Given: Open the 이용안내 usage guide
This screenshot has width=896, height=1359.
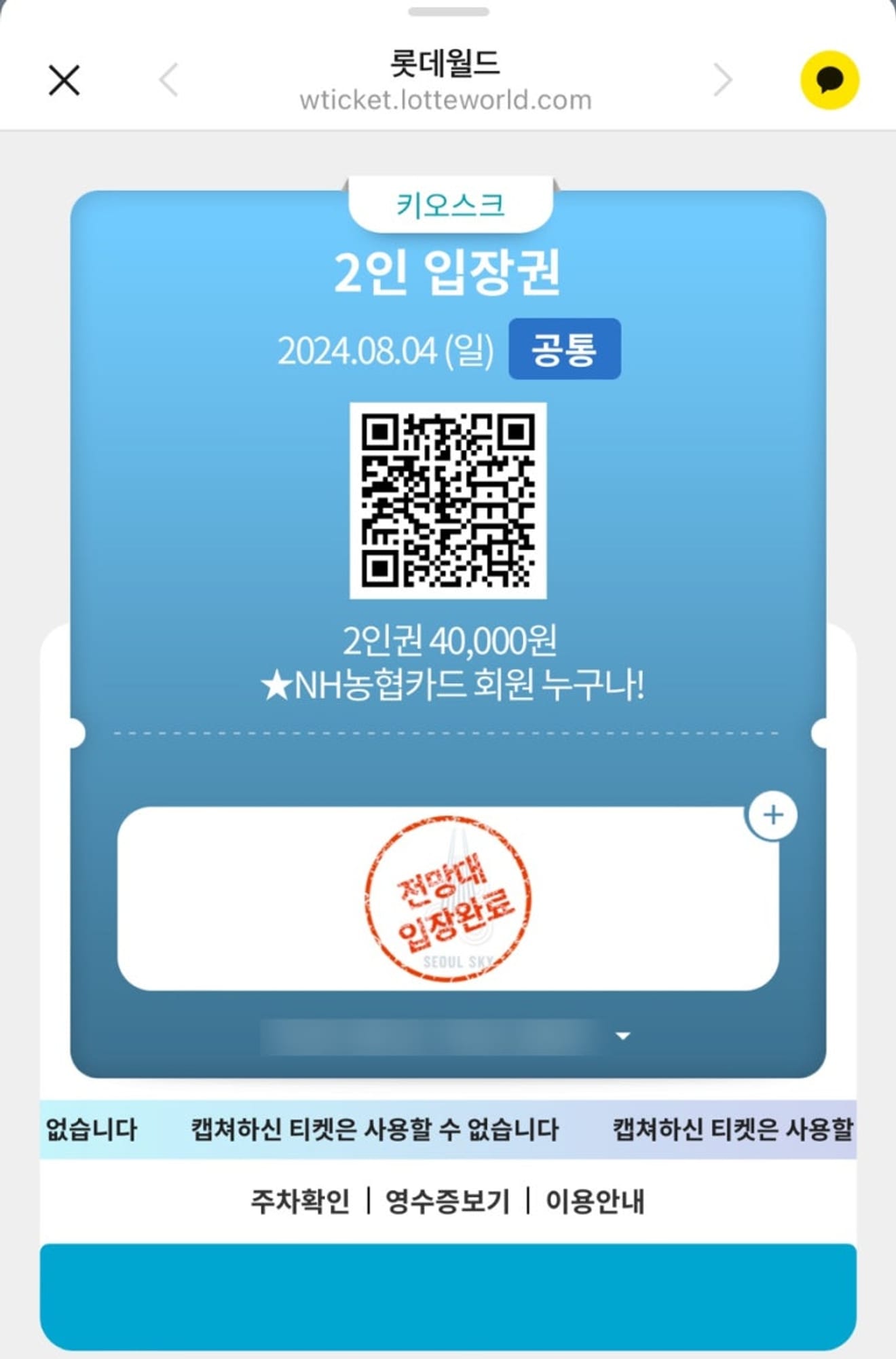Looking at the screenshot, I should point(595,1201).
